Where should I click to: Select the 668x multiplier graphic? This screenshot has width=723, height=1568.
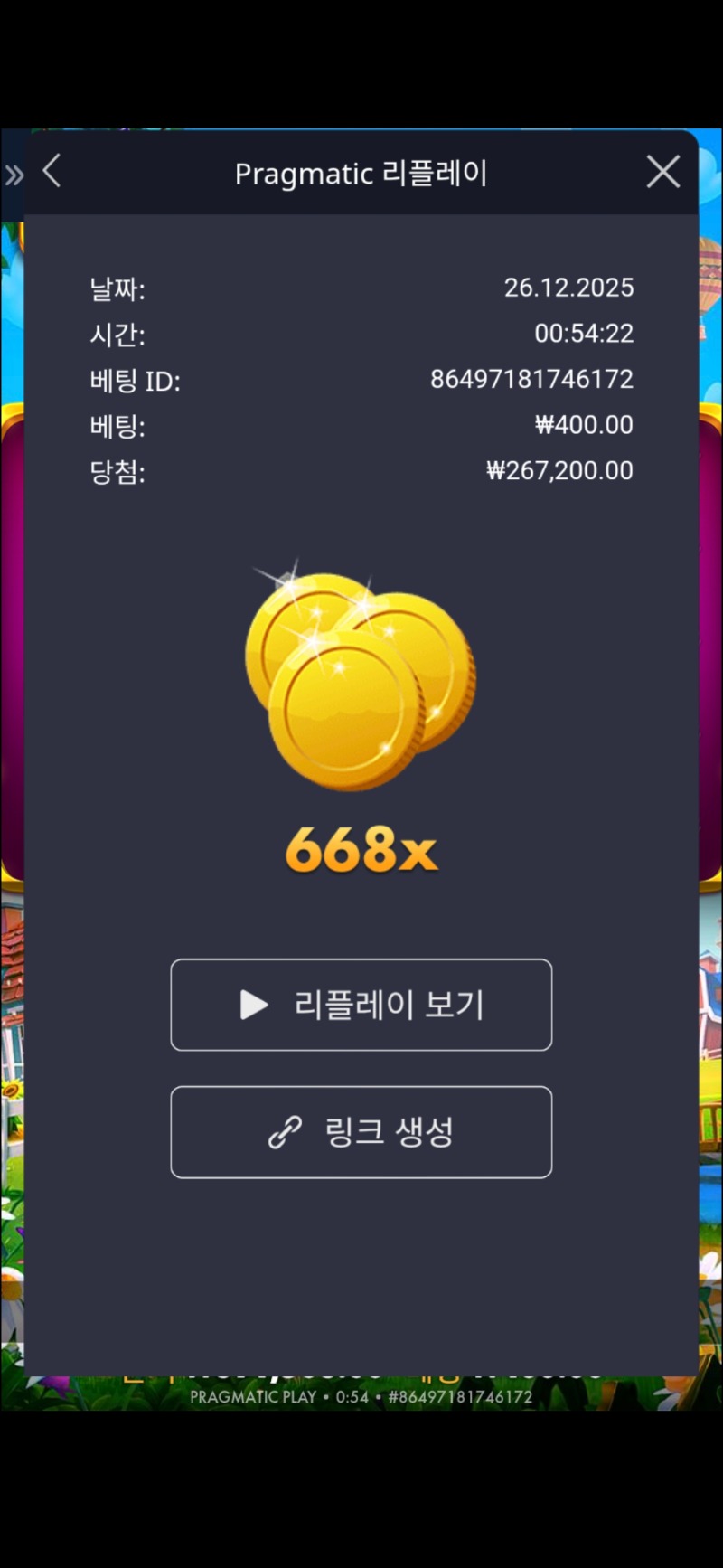(361, 848)
